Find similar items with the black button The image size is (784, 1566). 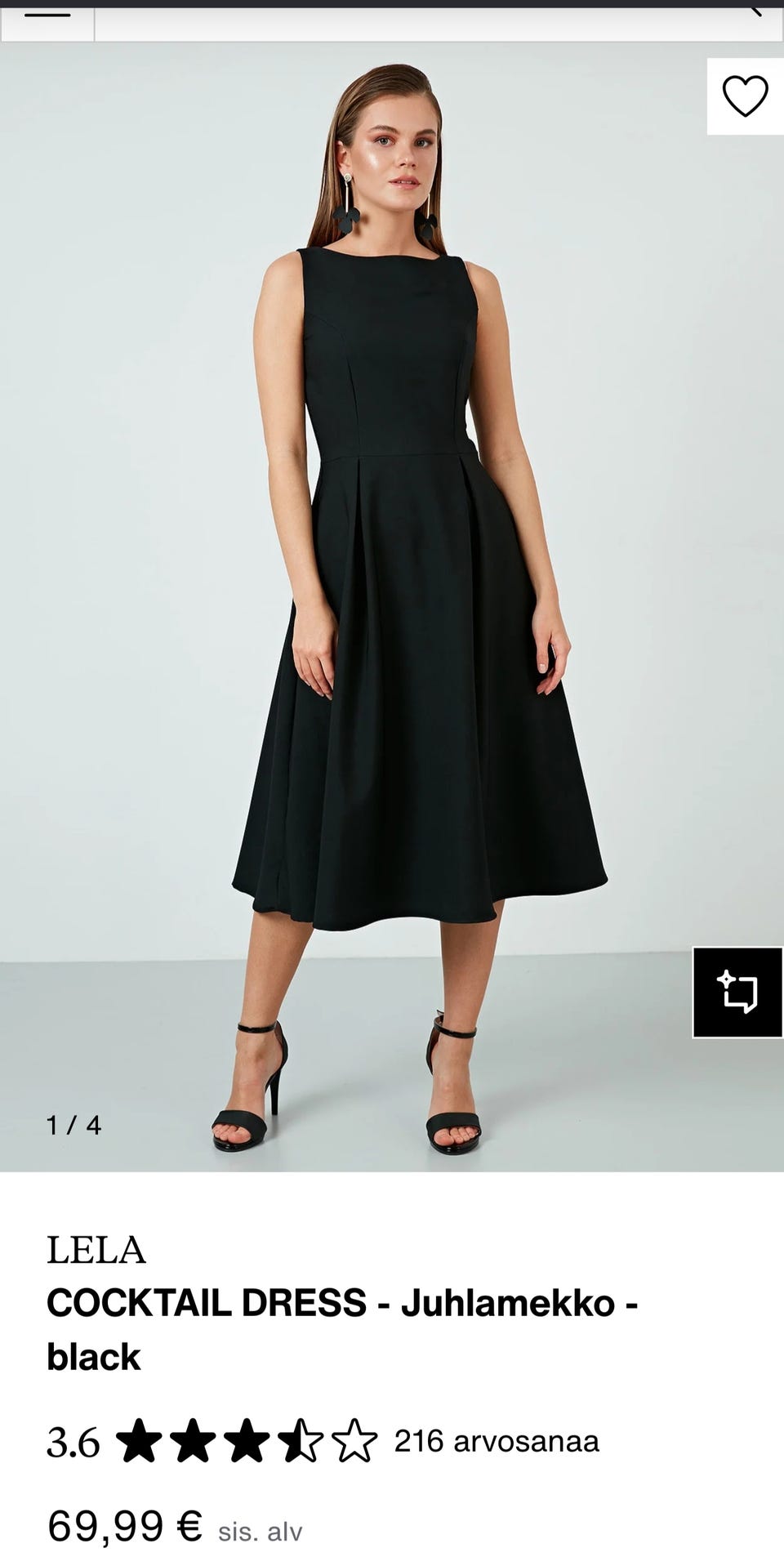point(738,993)
